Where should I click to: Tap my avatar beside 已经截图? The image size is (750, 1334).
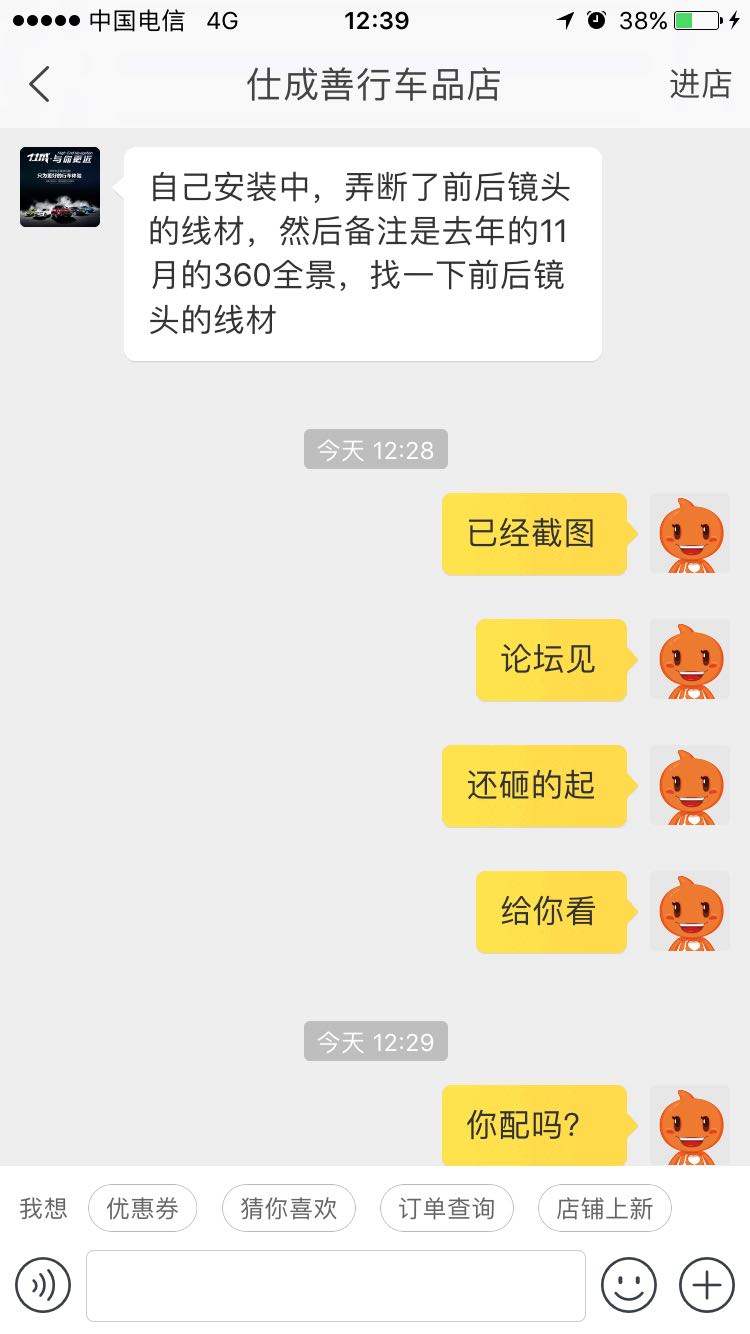690,534
